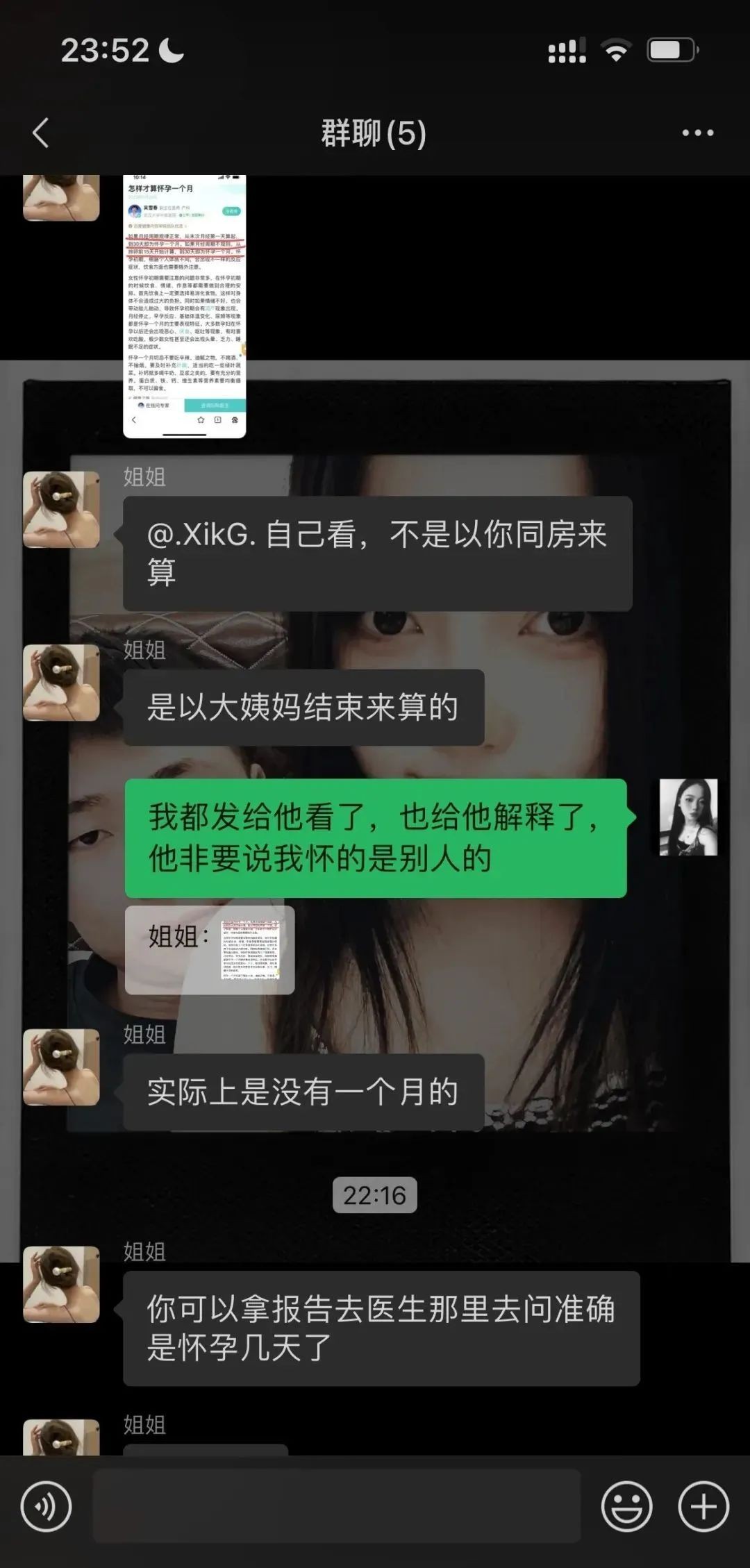Switch to voice message input
750x1568 pixels.
[x=46, y=1507]
